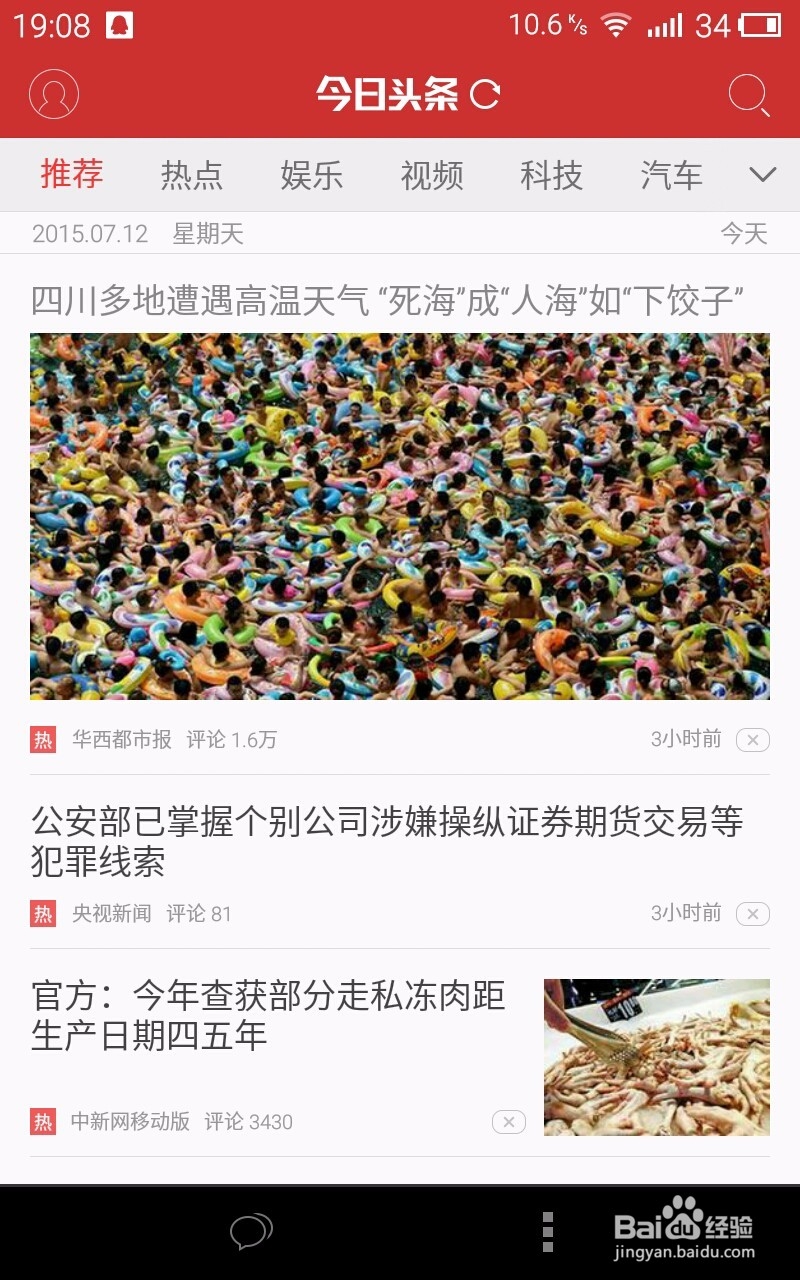Switch to the 科技 tab

pyautogui.click(x=552, y=175)
